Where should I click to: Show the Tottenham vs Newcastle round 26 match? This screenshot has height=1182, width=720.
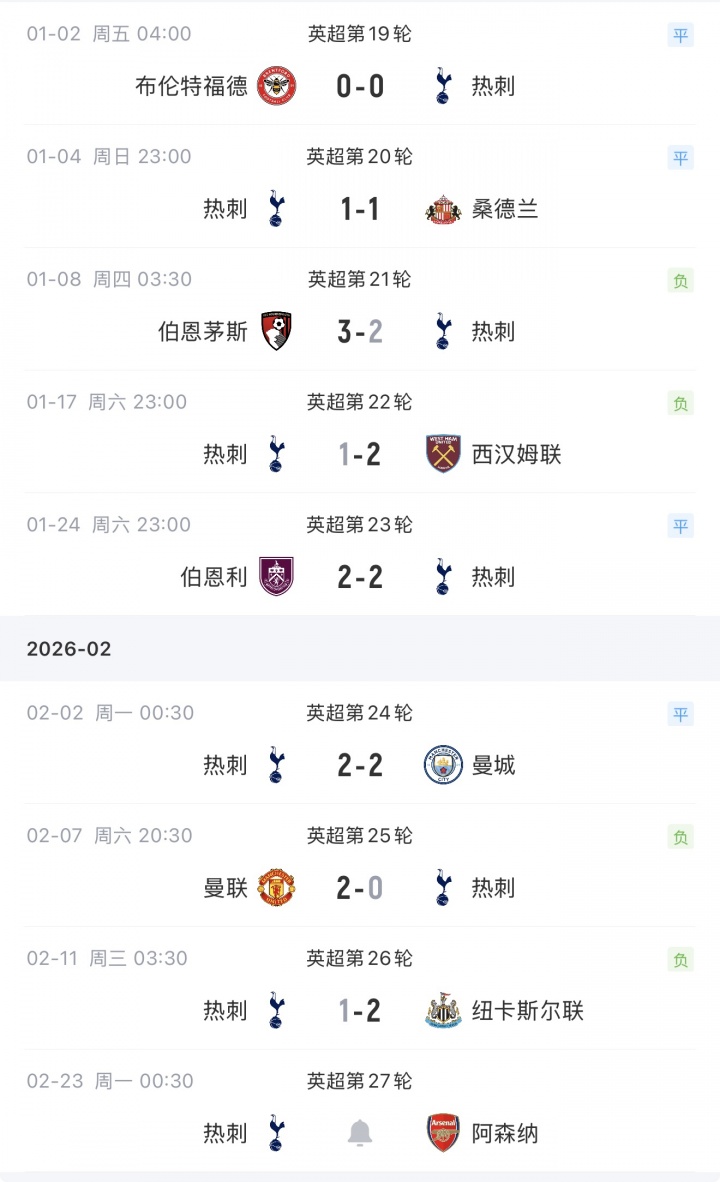point(360,1011)
